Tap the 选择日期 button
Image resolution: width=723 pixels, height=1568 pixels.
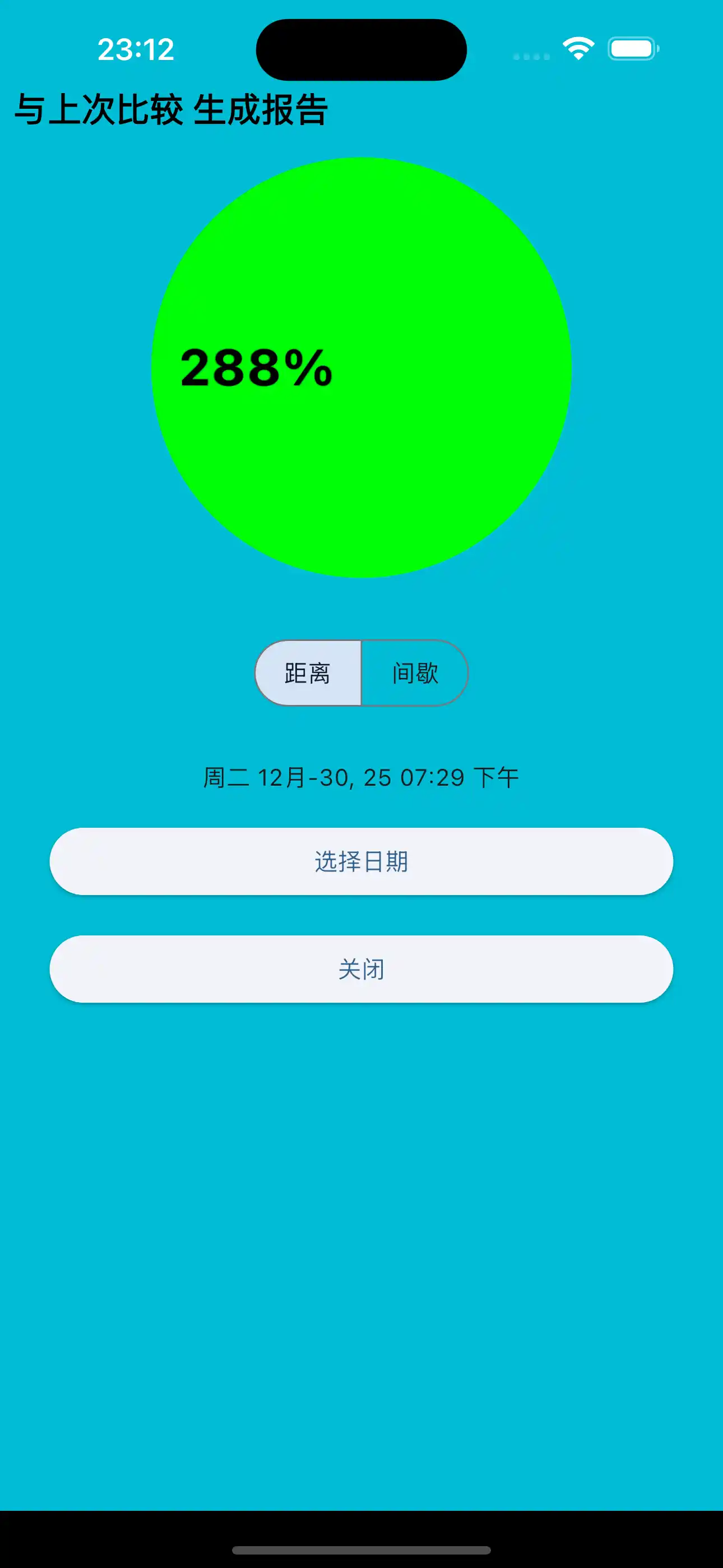point(361,861)
